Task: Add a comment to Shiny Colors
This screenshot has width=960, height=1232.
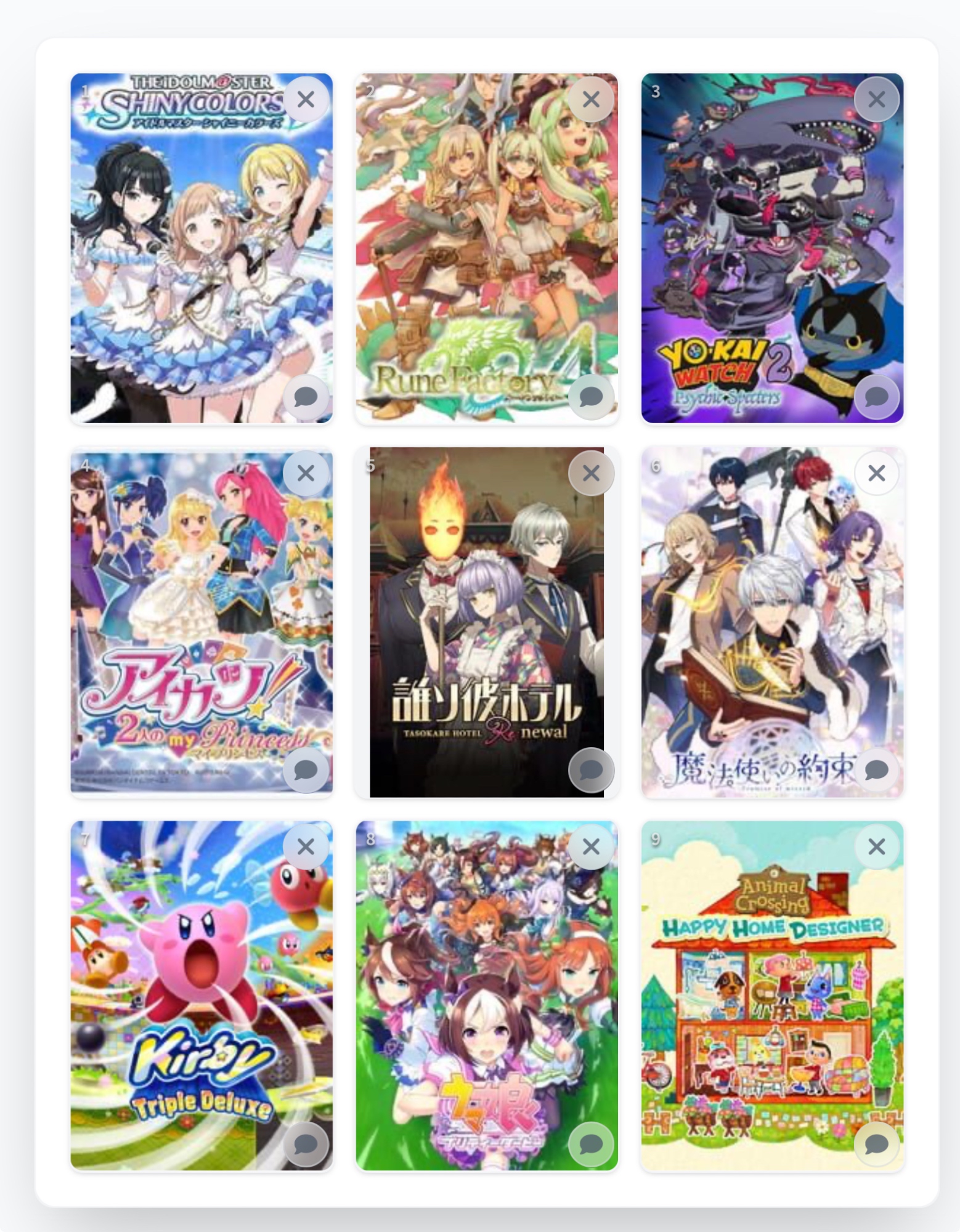Action: coord(306,397)
